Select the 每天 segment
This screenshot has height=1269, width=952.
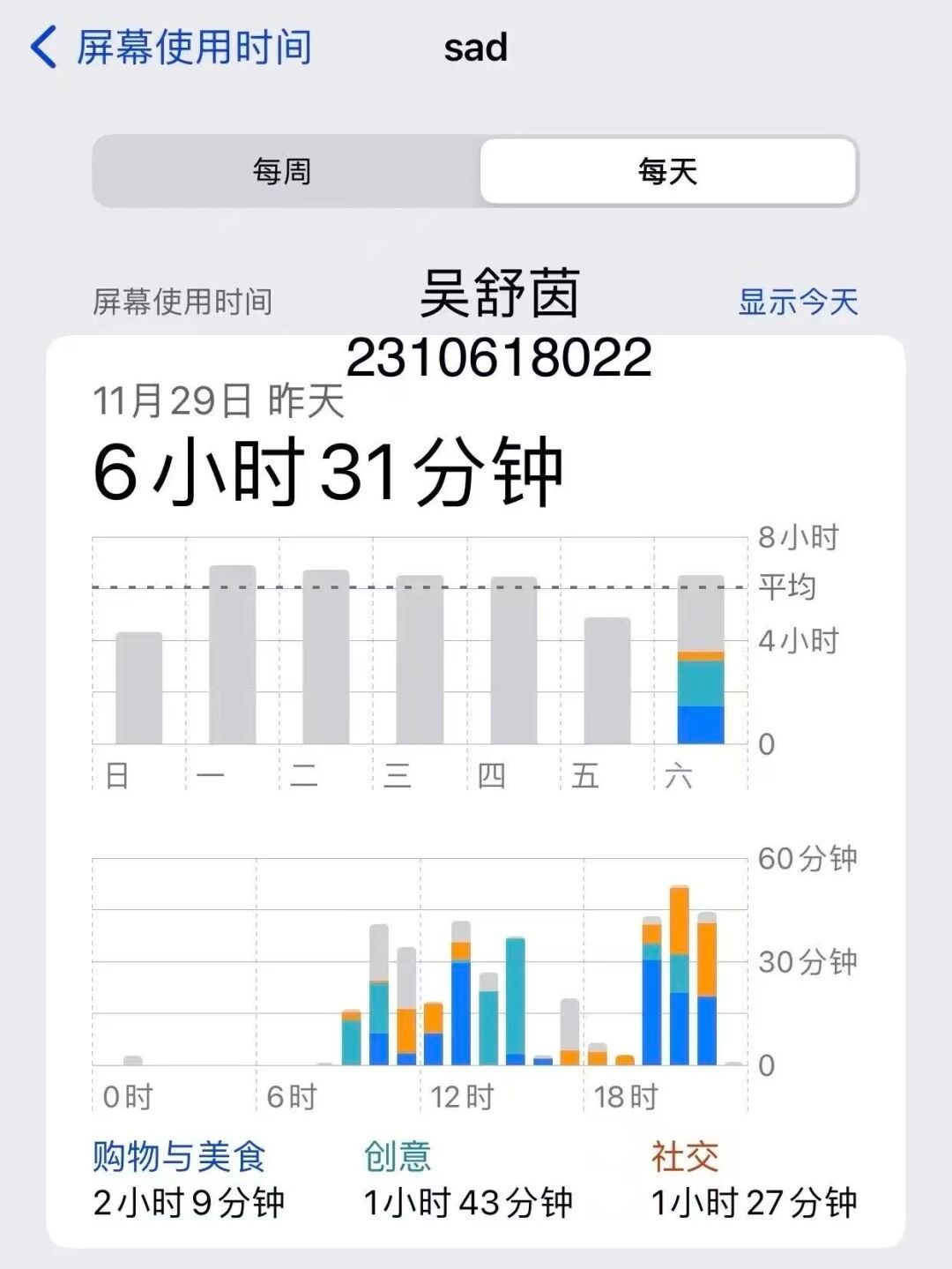667,171
